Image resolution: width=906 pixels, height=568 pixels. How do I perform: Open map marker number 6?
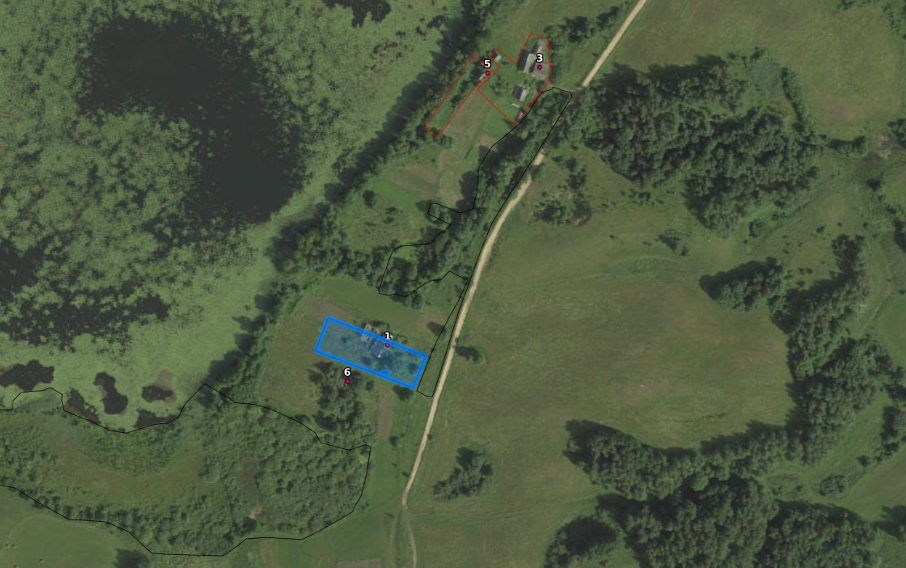click(347, 381)
